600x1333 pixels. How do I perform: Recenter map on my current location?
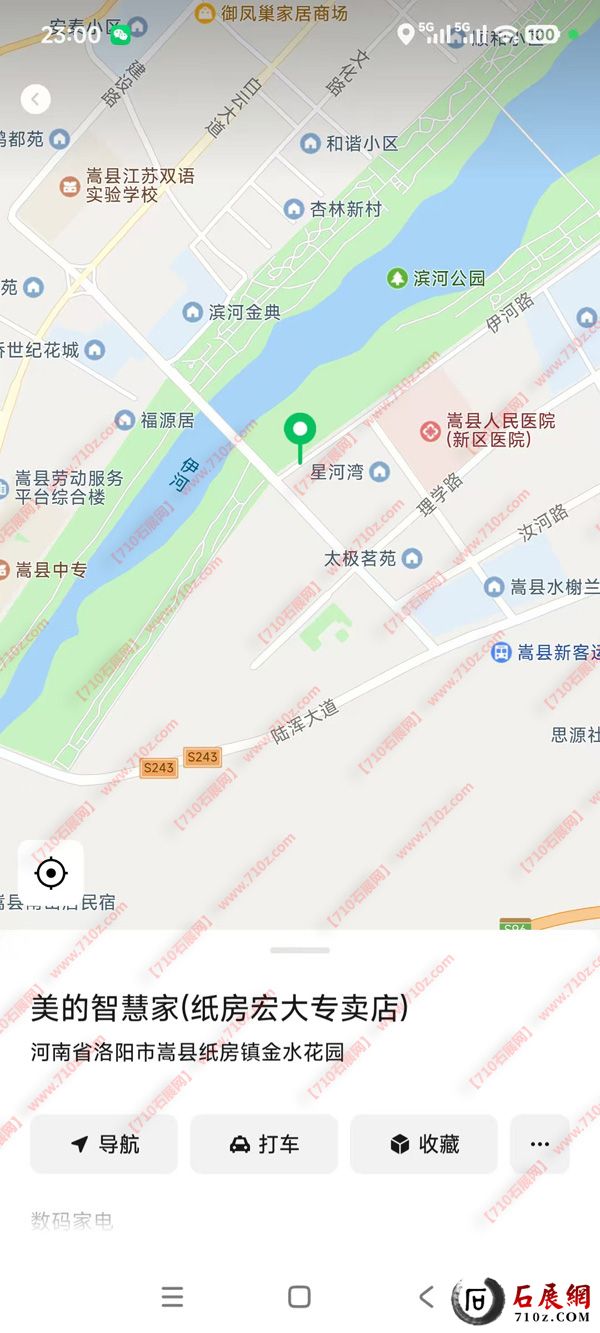click(x=50, y=873)
